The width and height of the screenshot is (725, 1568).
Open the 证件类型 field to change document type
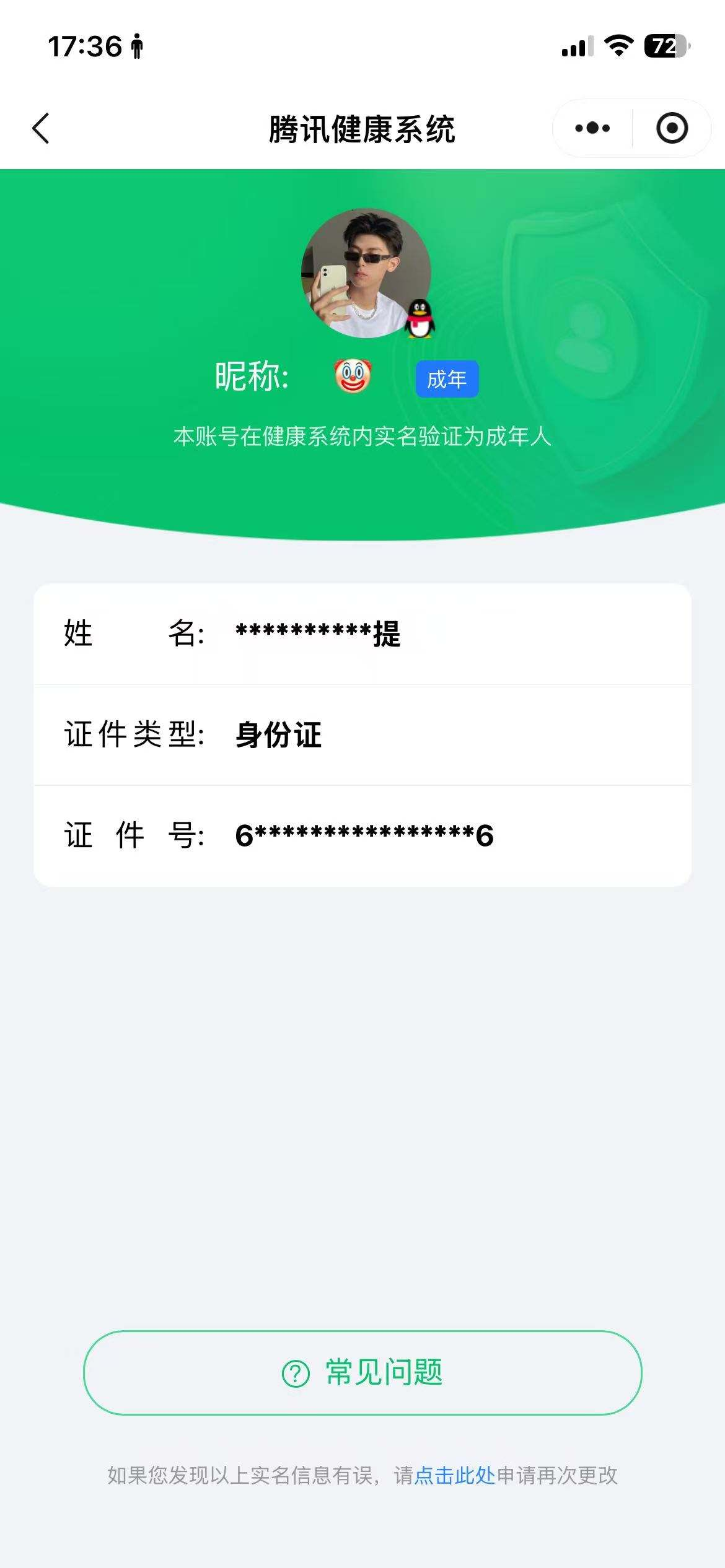(x=362, y=734)
